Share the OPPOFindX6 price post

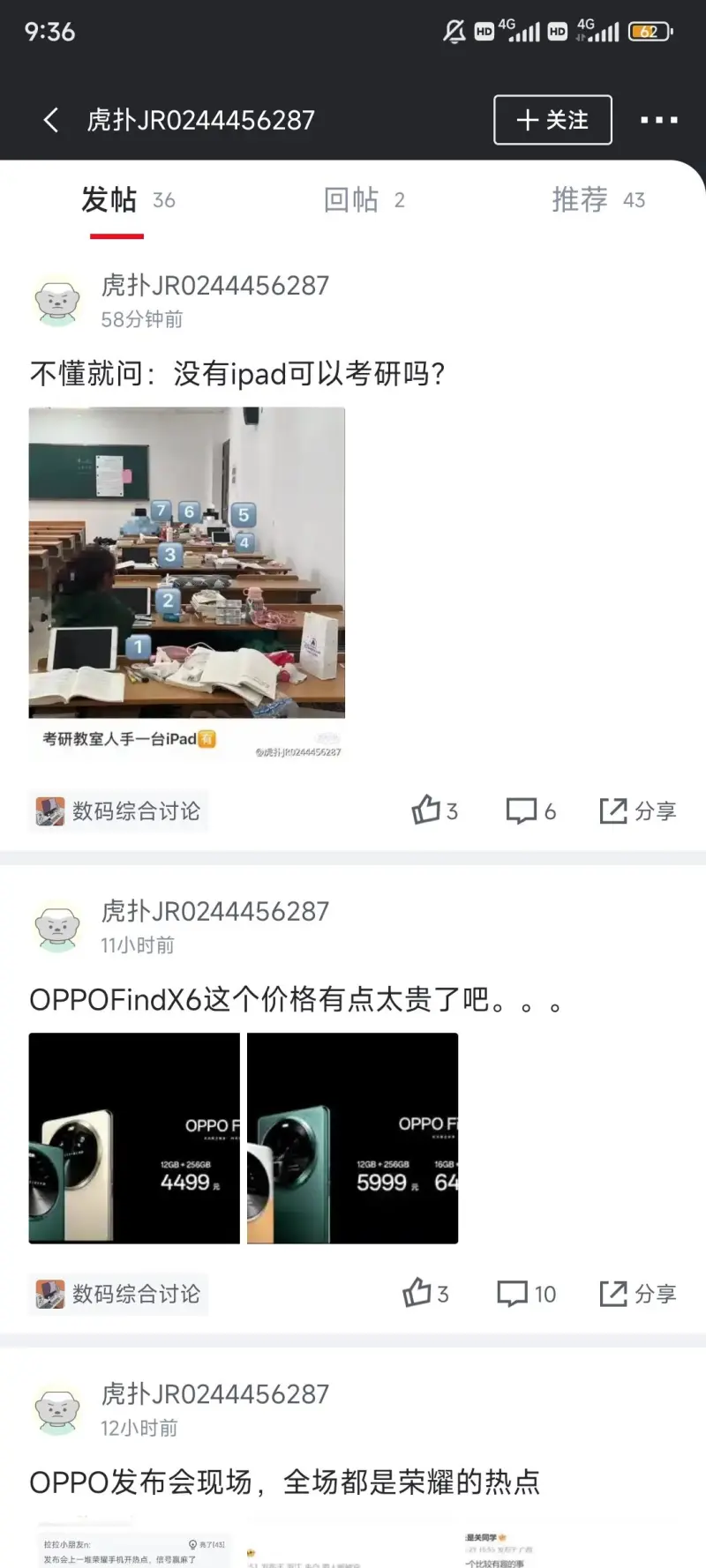point(637,1294)
